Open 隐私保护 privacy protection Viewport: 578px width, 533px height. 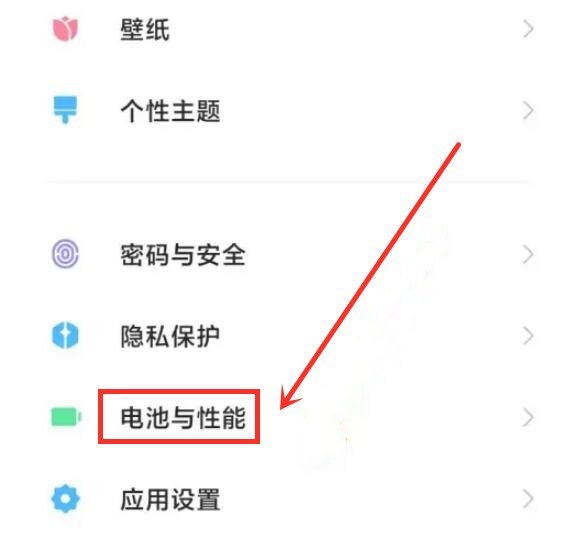(x=289, y=336)
